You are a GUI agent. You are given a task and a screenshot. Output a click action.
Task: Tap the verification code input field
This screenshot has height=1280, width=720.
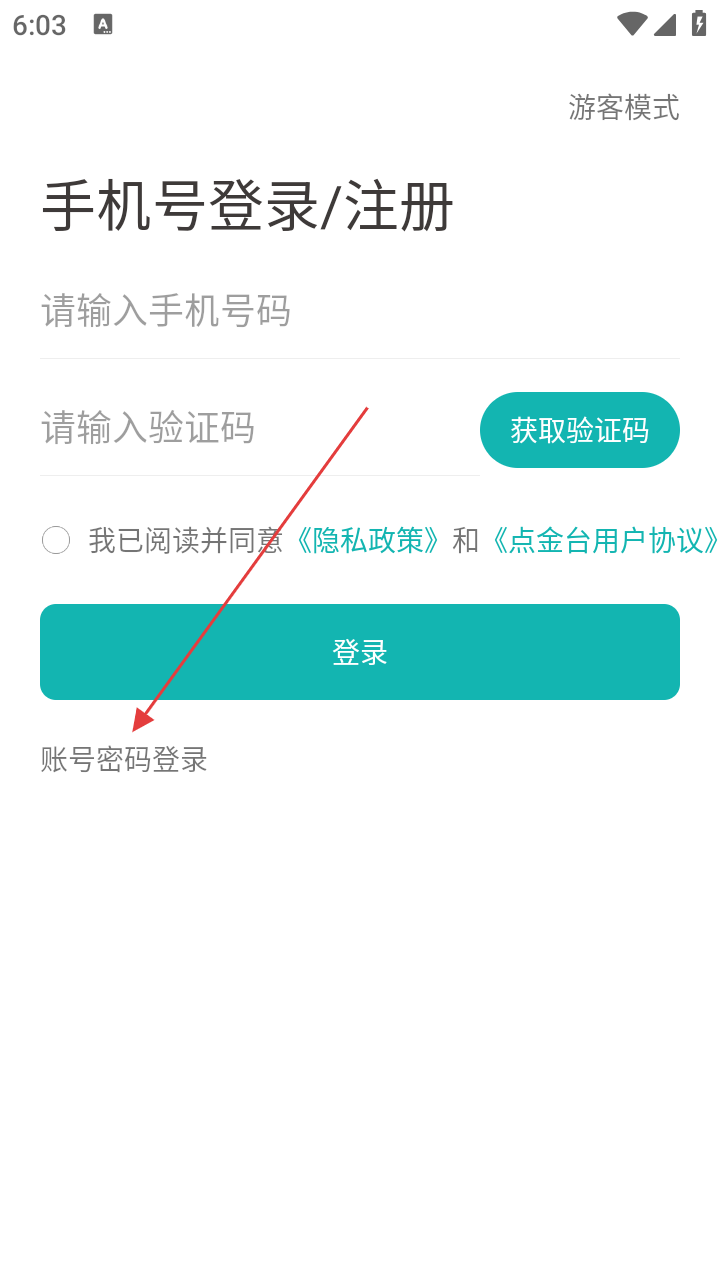pyautogui.click(x=260, y=428)
